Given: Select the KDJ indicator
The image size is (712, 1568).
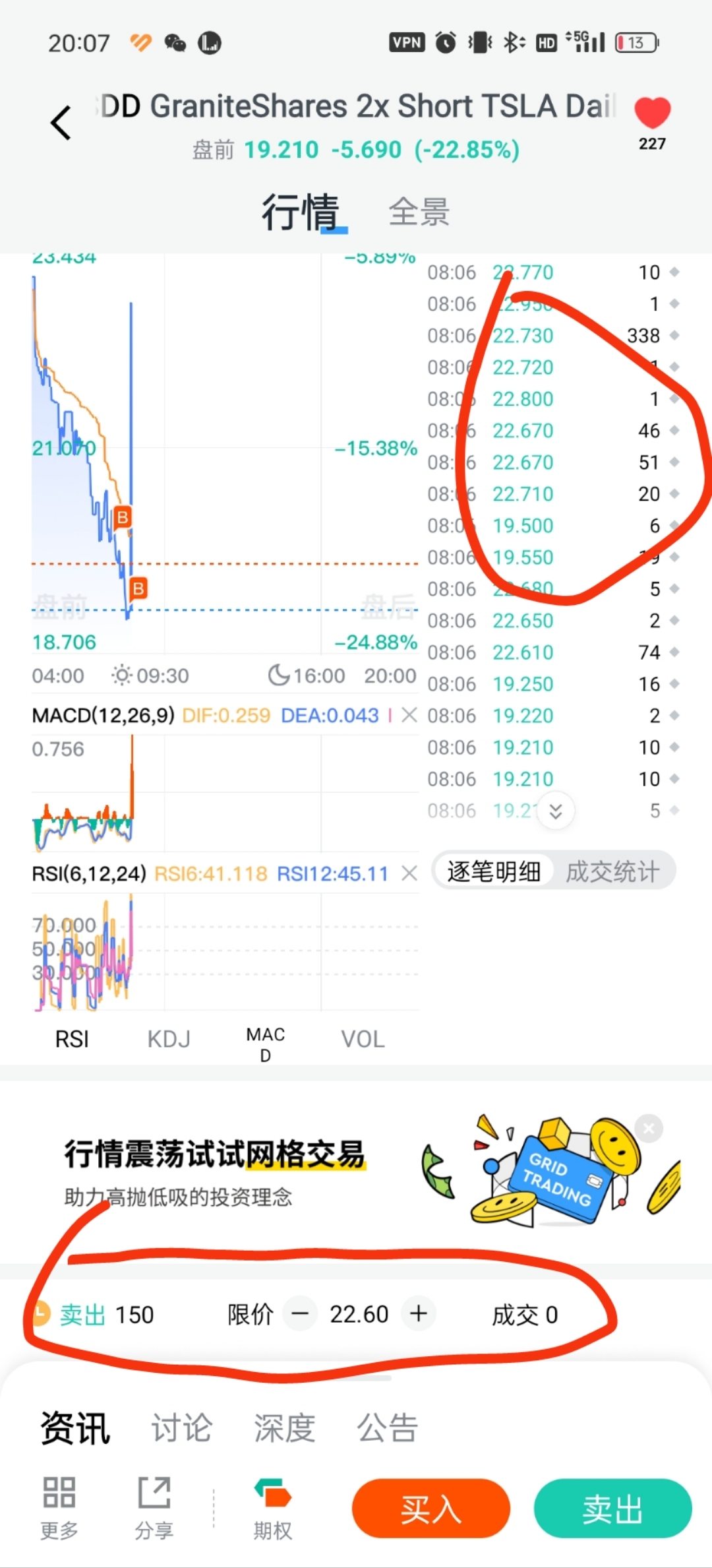Looking at the screenshot, I should (169, 1040).
